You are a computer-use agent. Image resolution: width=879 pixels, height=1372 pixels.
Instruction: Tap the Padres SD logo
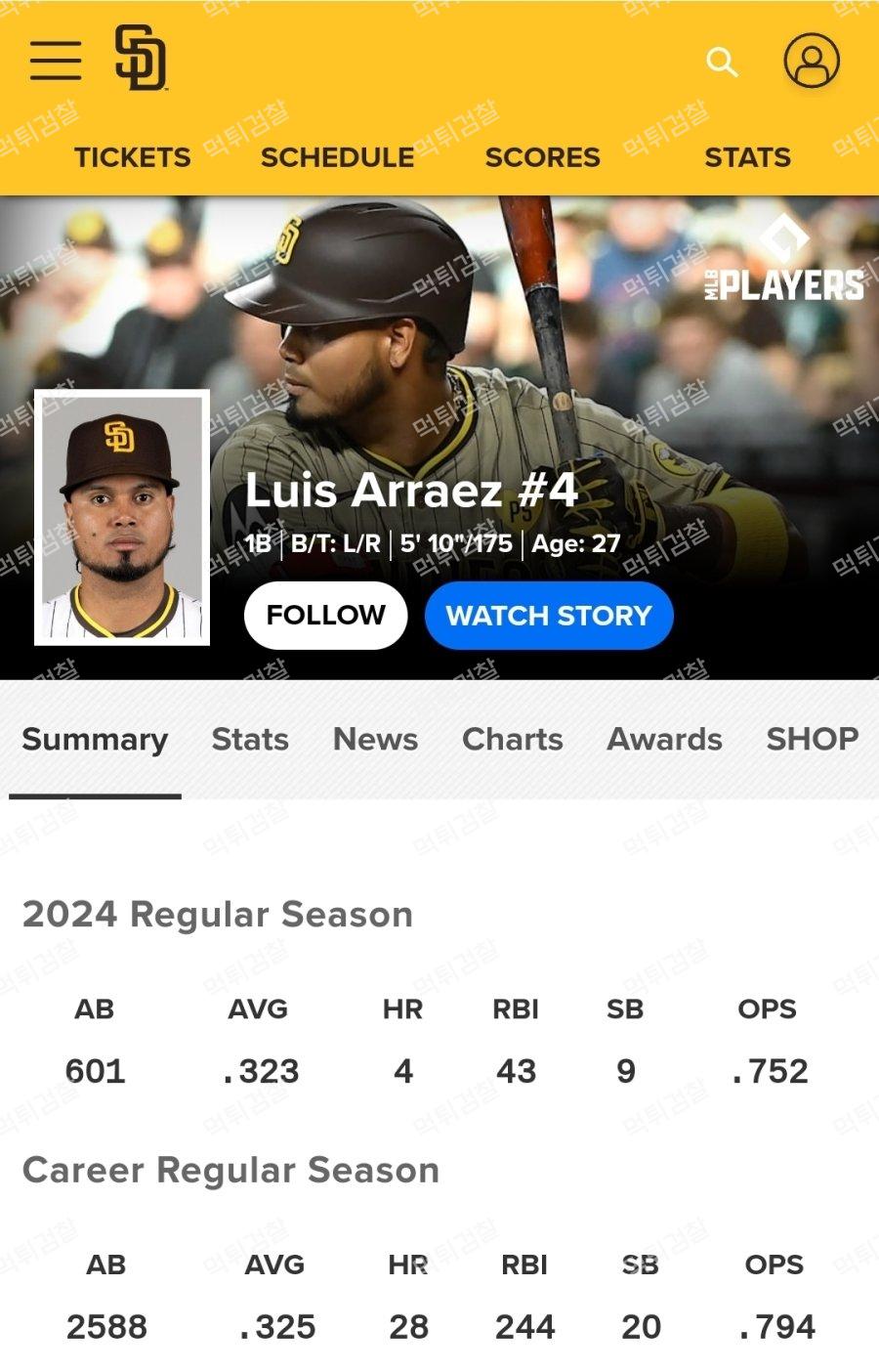[141, 59]
